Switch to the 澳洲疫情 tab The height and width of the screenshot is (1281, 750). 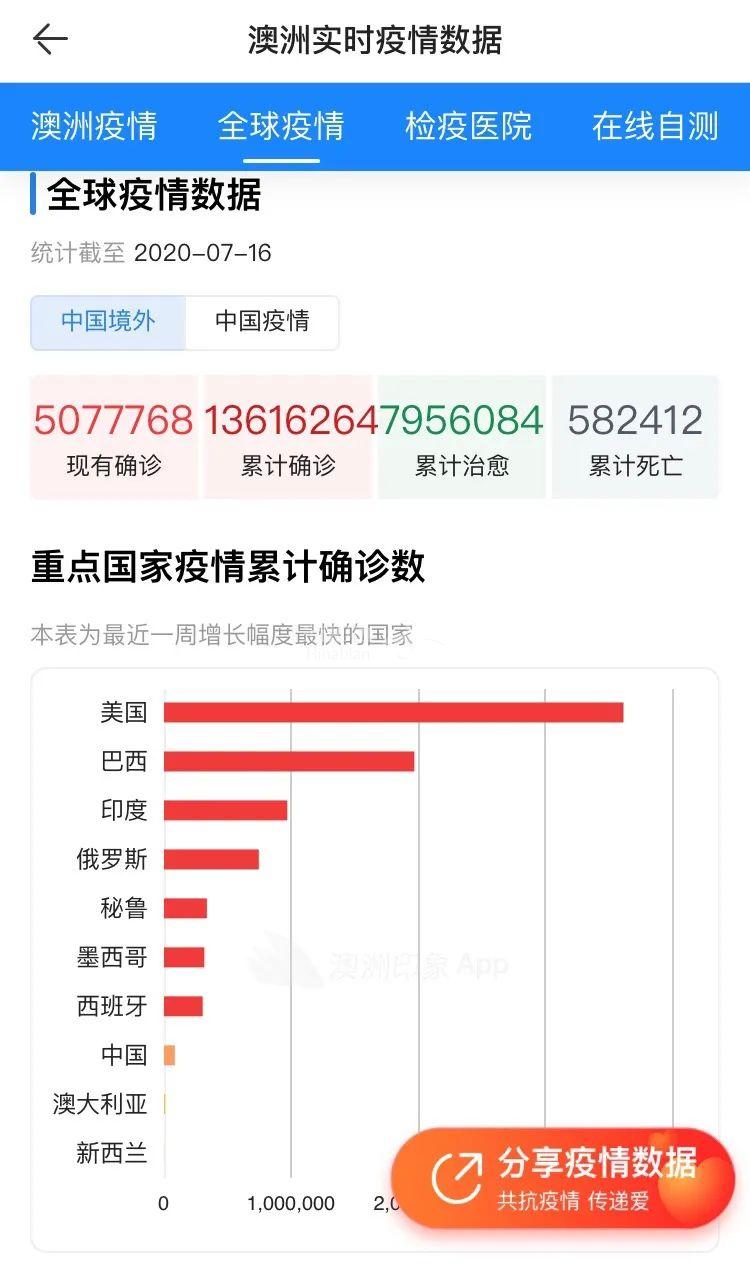pos(94,127)
